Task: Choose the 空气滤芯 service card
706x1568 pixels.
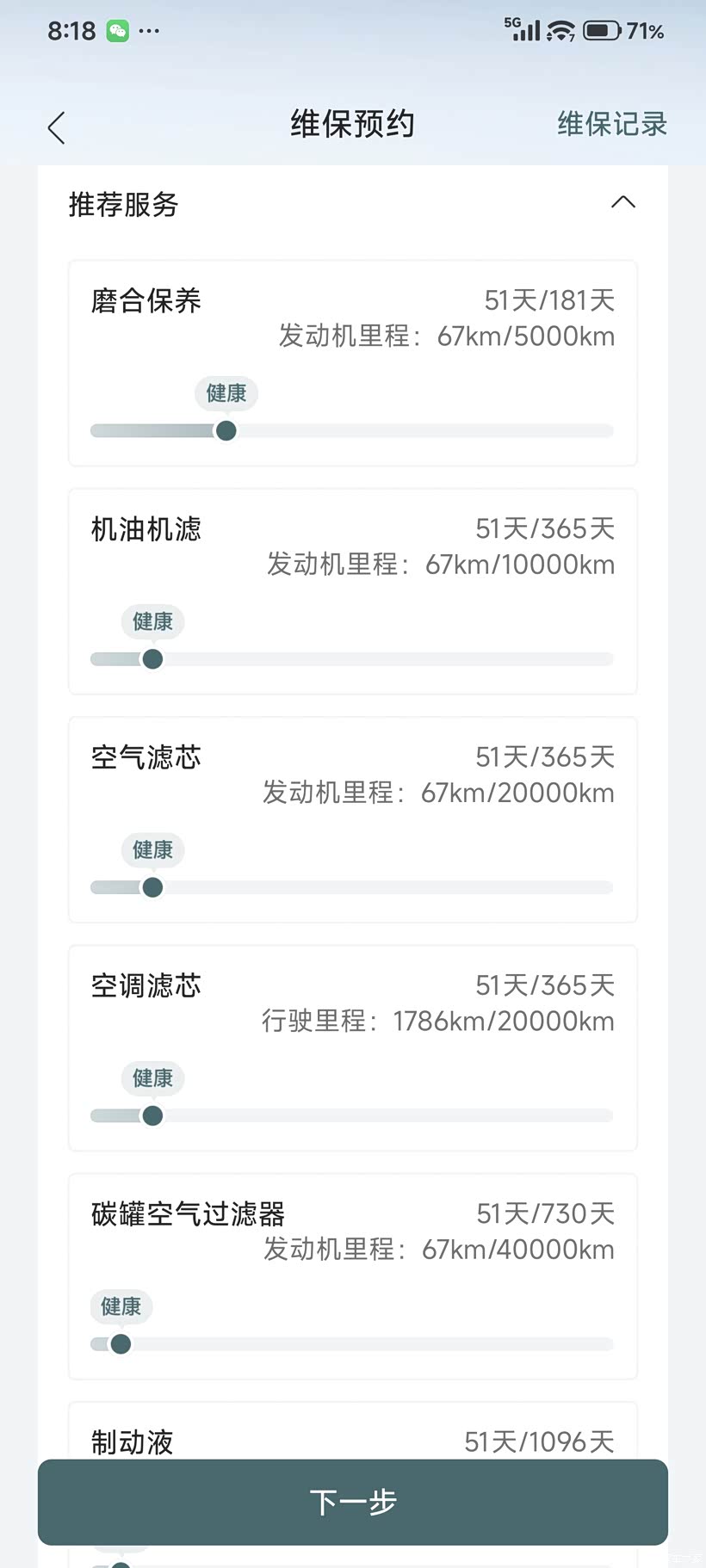Action: point(353,819)
